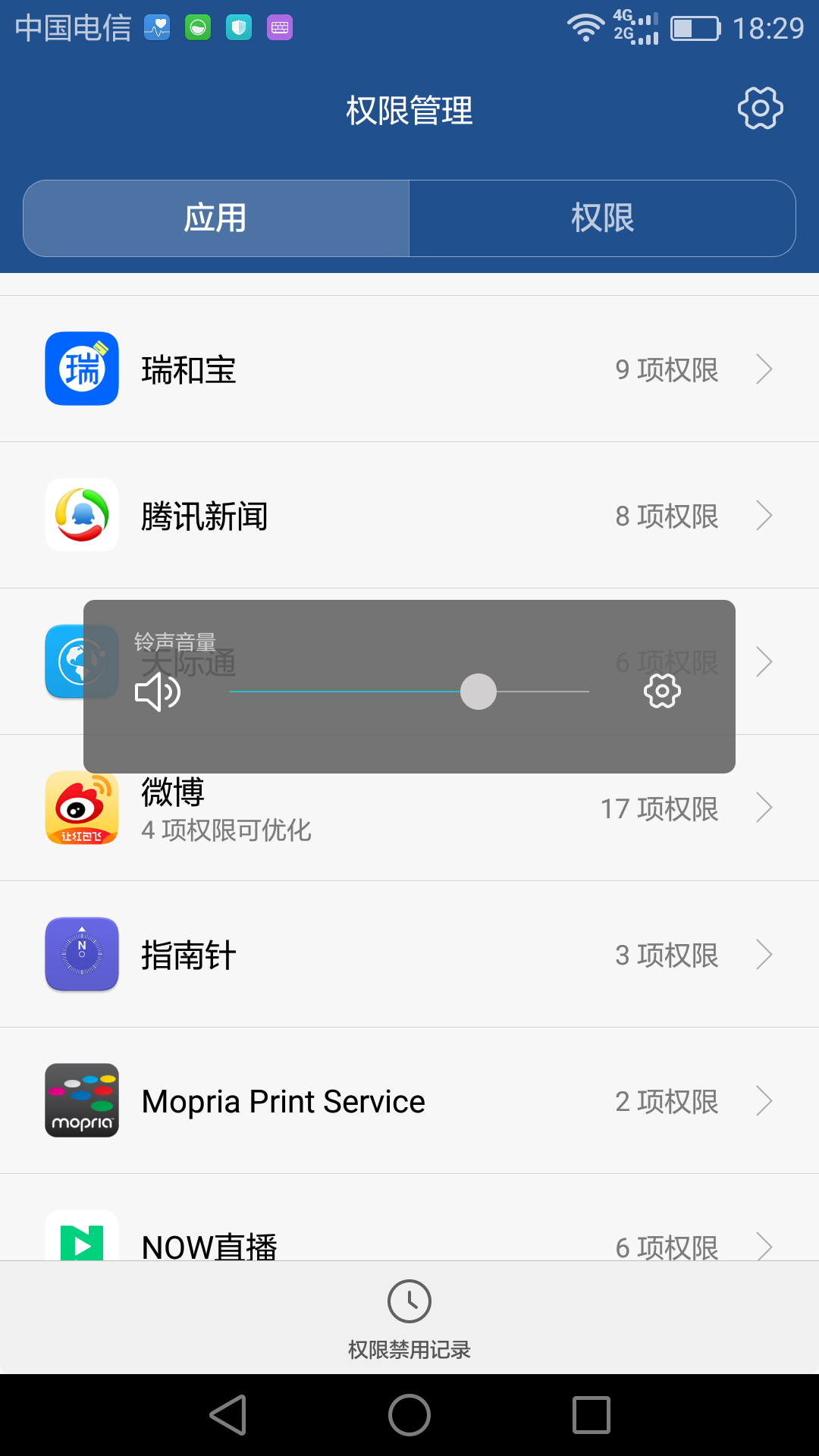Open recent apps with the square button
This screenshot has width=819, height=1456.
(591, 1415)
